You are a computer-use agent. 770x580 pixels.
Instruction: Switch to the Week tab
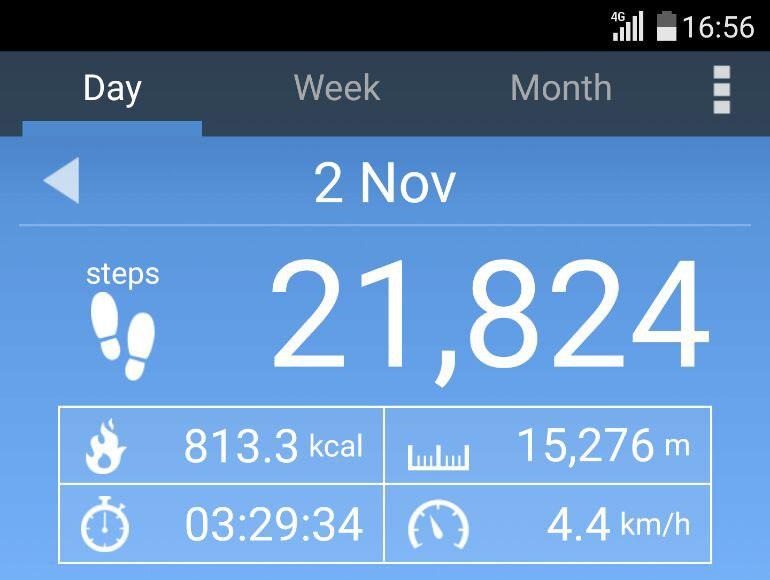pos(337,88)
